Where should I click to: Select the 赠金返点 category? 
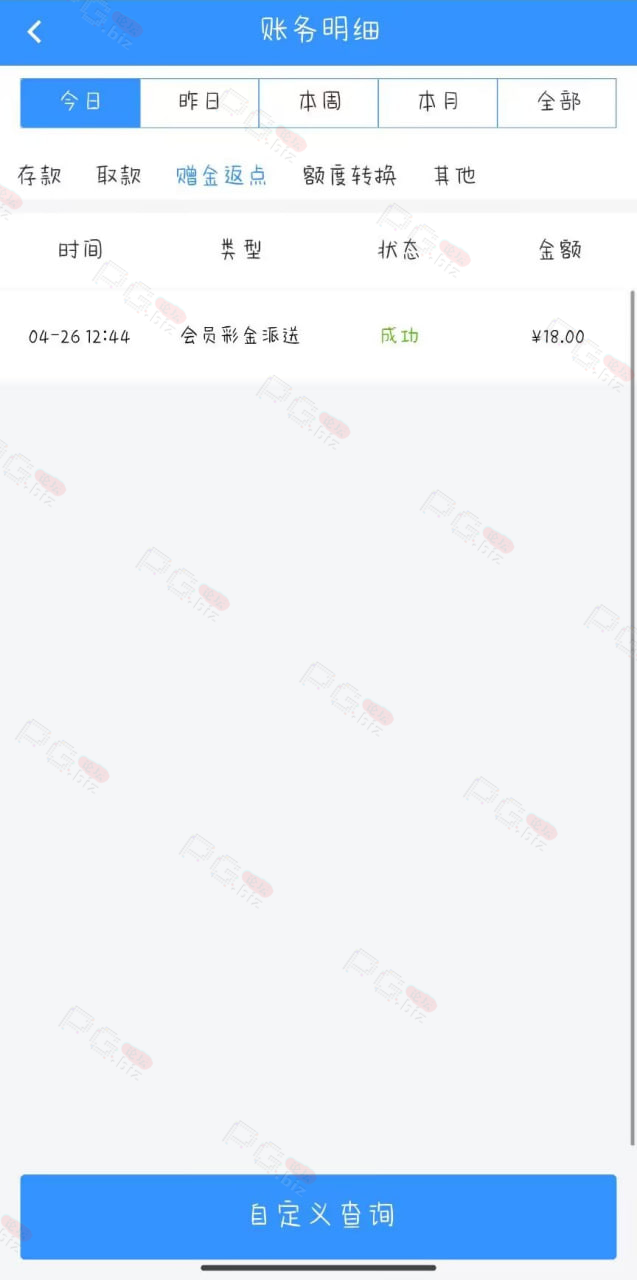(x=222, y=176)
